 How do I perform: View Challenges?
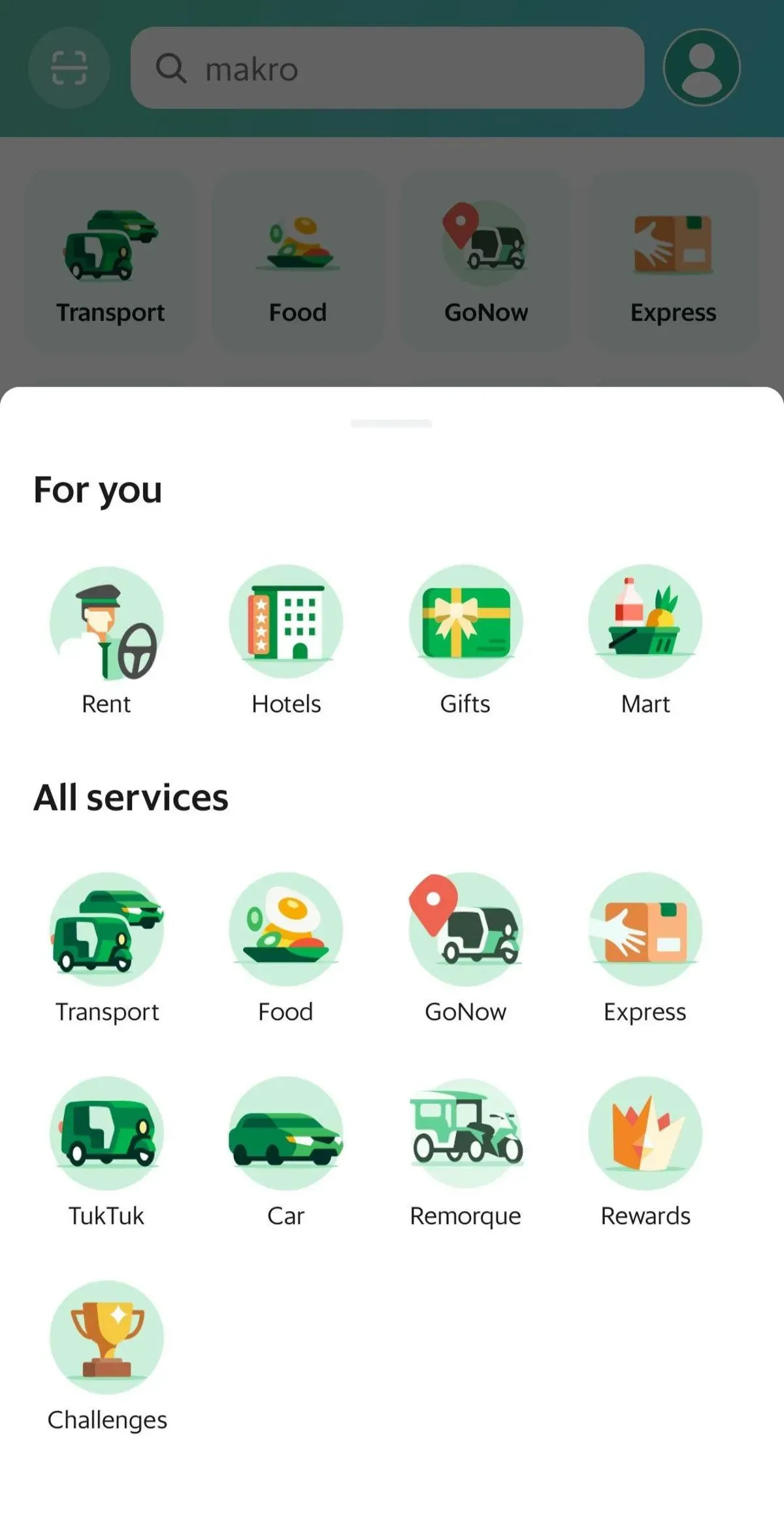(x=106, y=1357)
